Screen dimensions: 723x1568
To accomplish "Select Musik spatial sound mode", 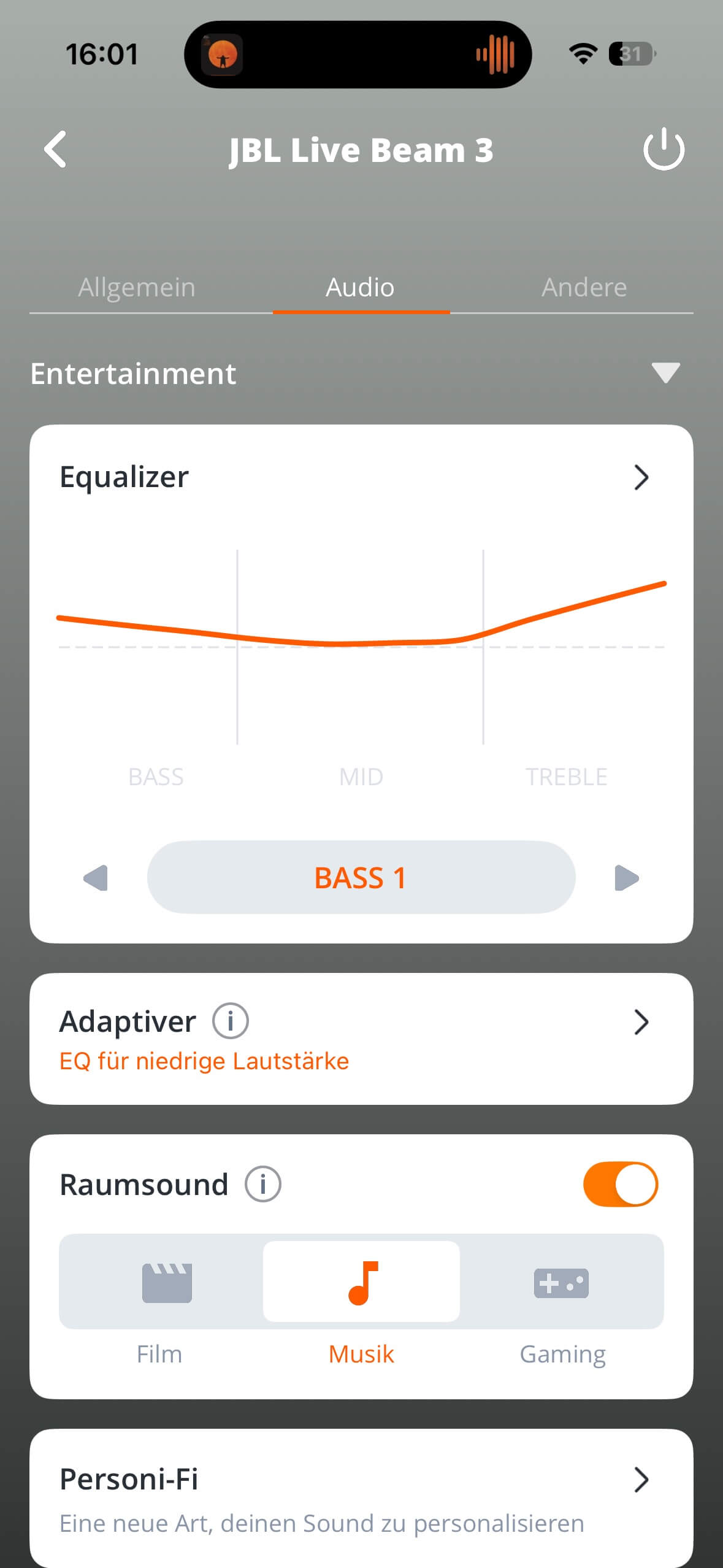I will [361, 1282].
